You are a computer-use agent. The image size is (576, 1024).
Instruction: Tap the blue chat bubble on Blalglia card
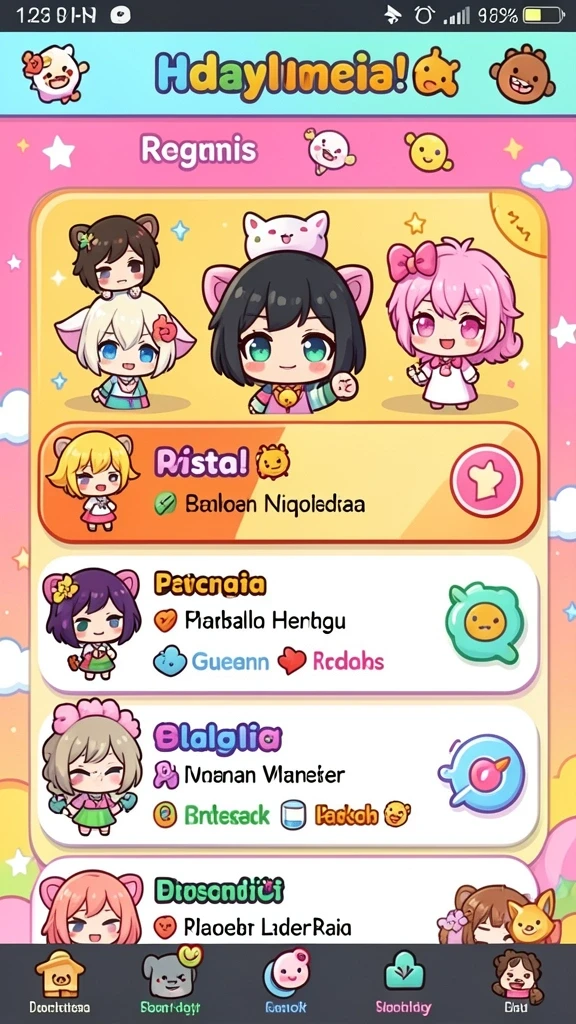coord(483,775)
